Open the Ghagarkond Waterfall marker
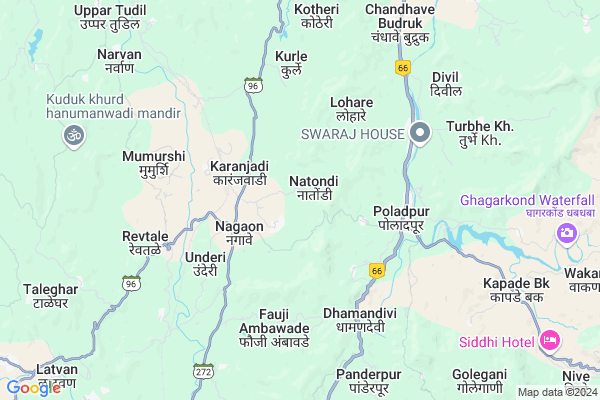Viewport: 600px width, 400px height. click(567, 233)
